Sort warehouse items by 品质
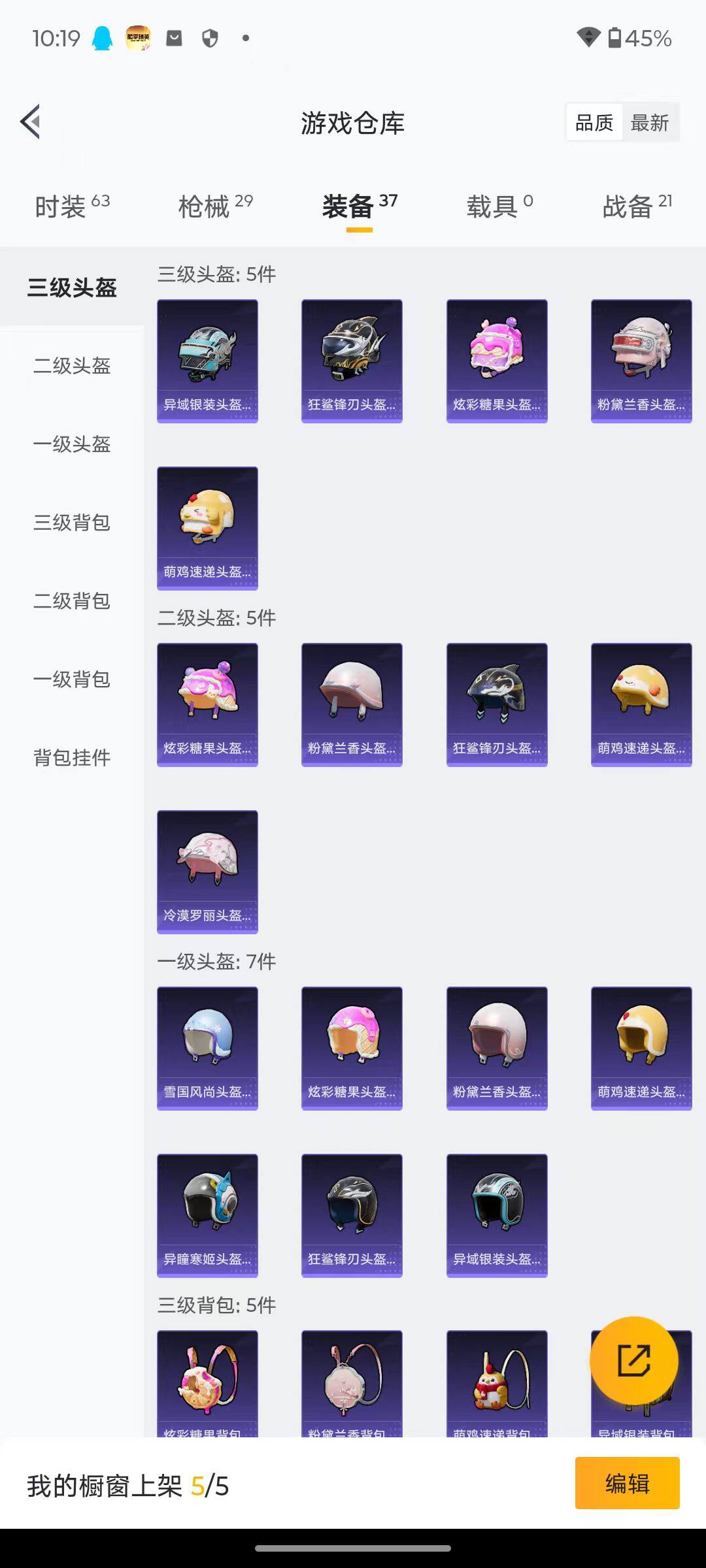This screenshot has height=1568, width=706. [594, 123]
